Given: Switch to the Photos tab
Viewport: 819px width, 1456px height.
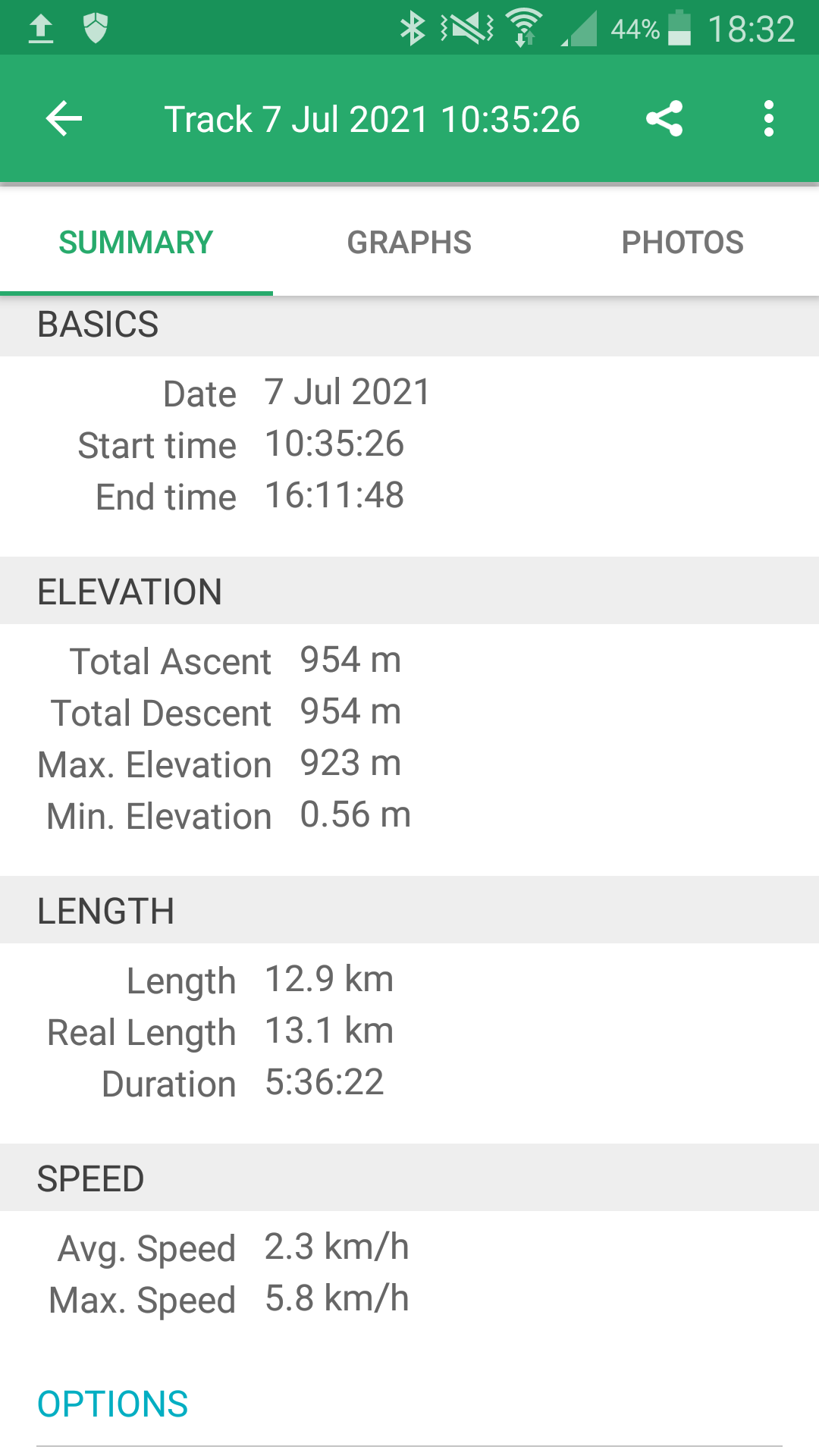Looking at the screenshot, I should pyautogui.click(x=682, y=243).
